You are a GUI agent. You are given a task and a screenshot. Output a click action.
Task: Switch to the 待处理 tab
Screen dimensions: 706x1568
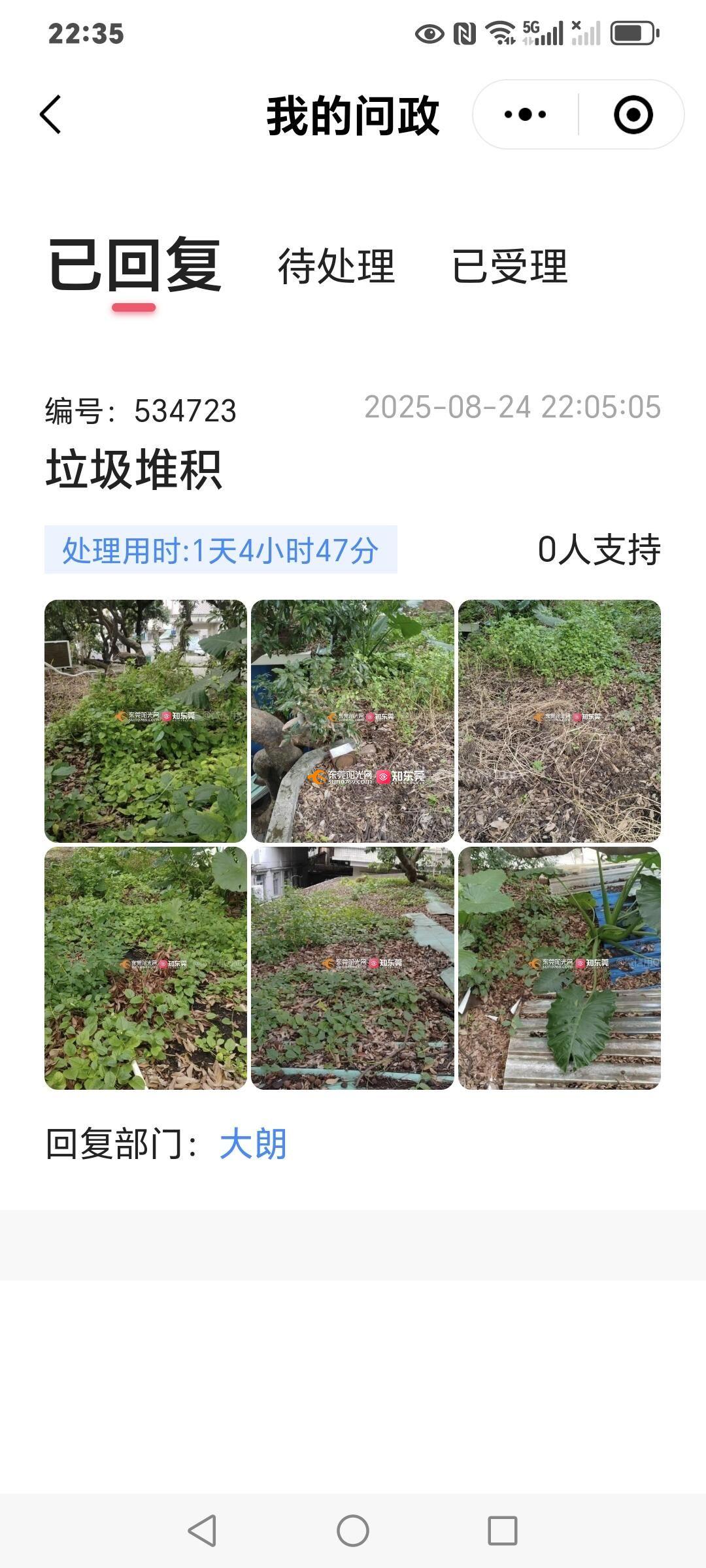(x=336, y=267)
